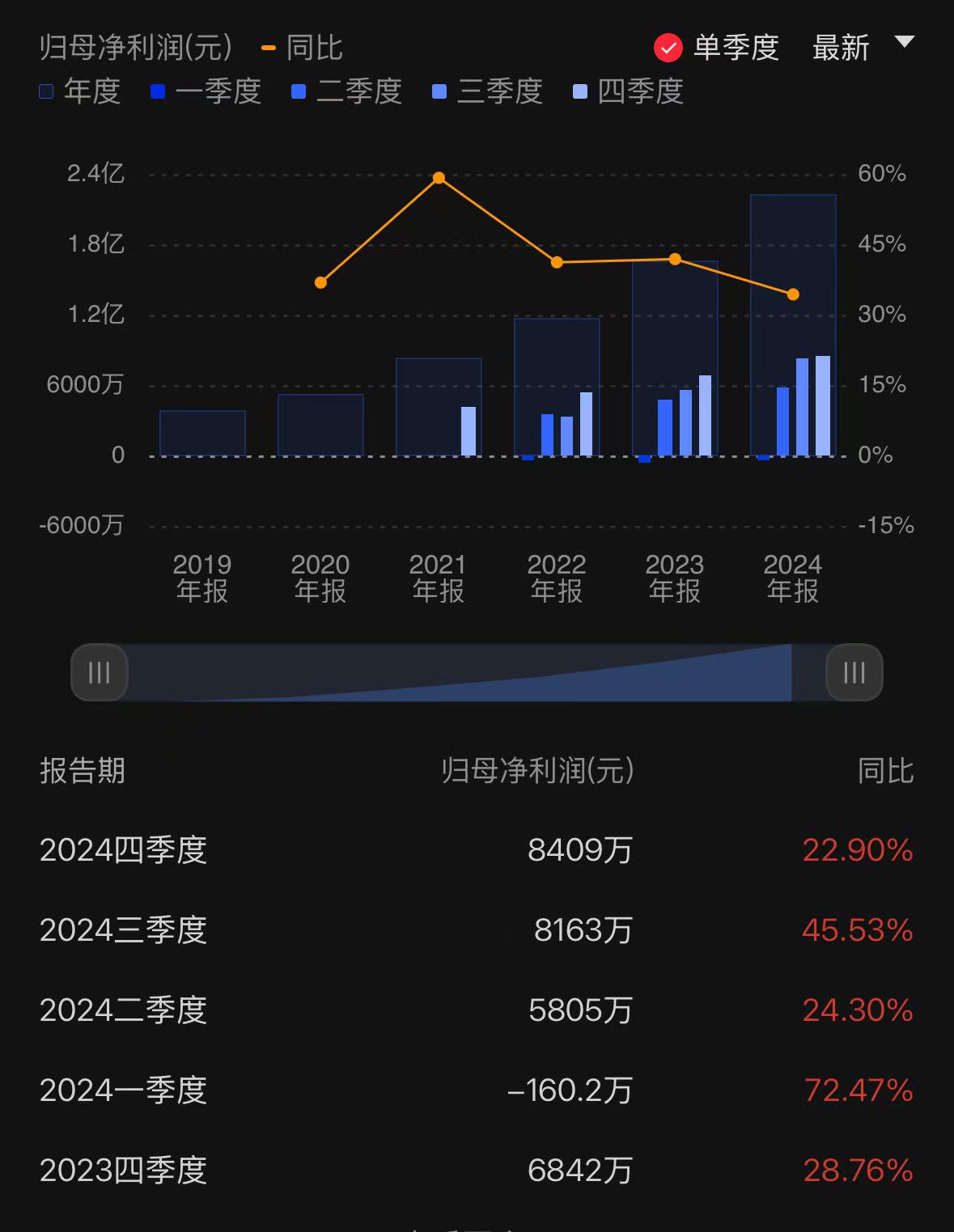Open the 最新 dropdown
Image resolution: width=954 pixels, height=1232 pixels.
click(863, 47)
